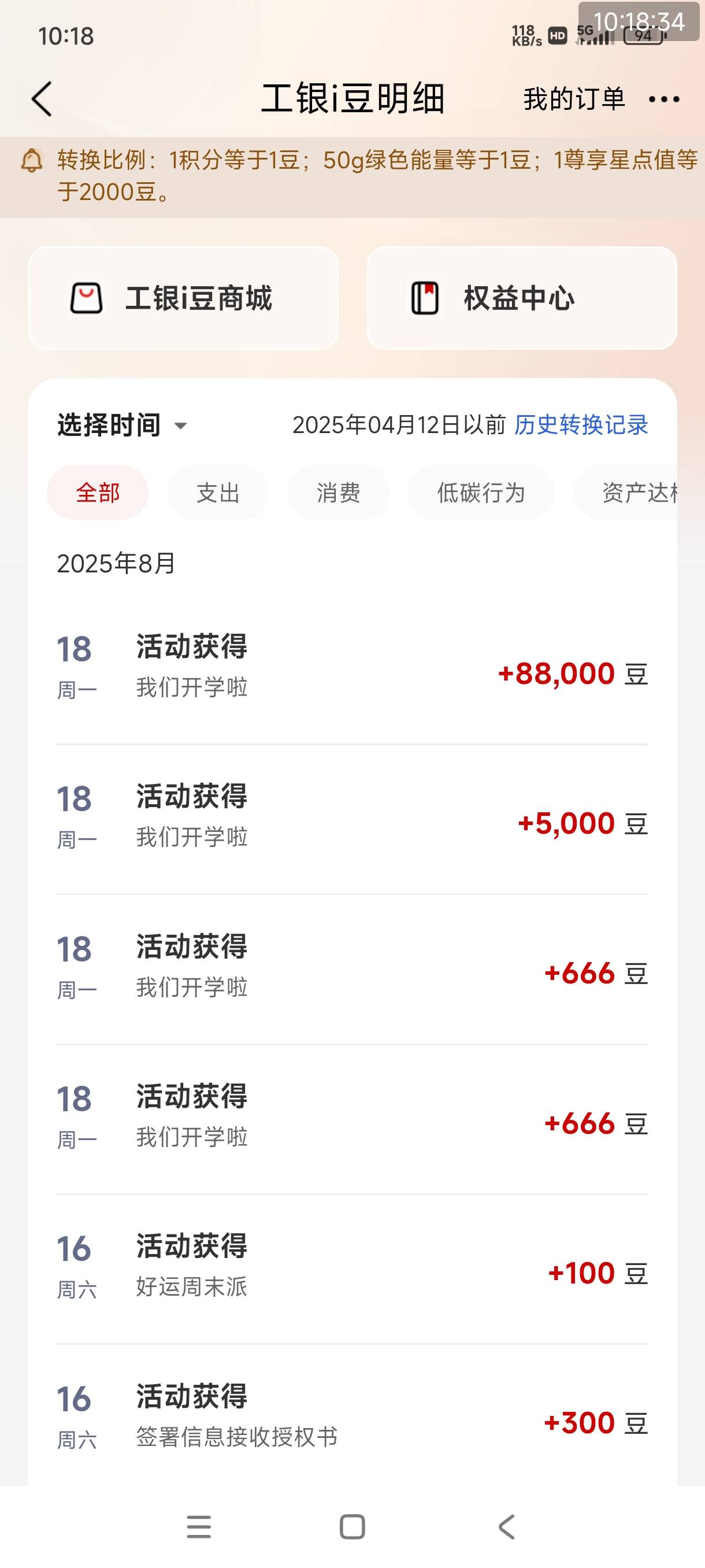705x1568 pixels.
Task: Filter by 支出
Action: (218, 493)
